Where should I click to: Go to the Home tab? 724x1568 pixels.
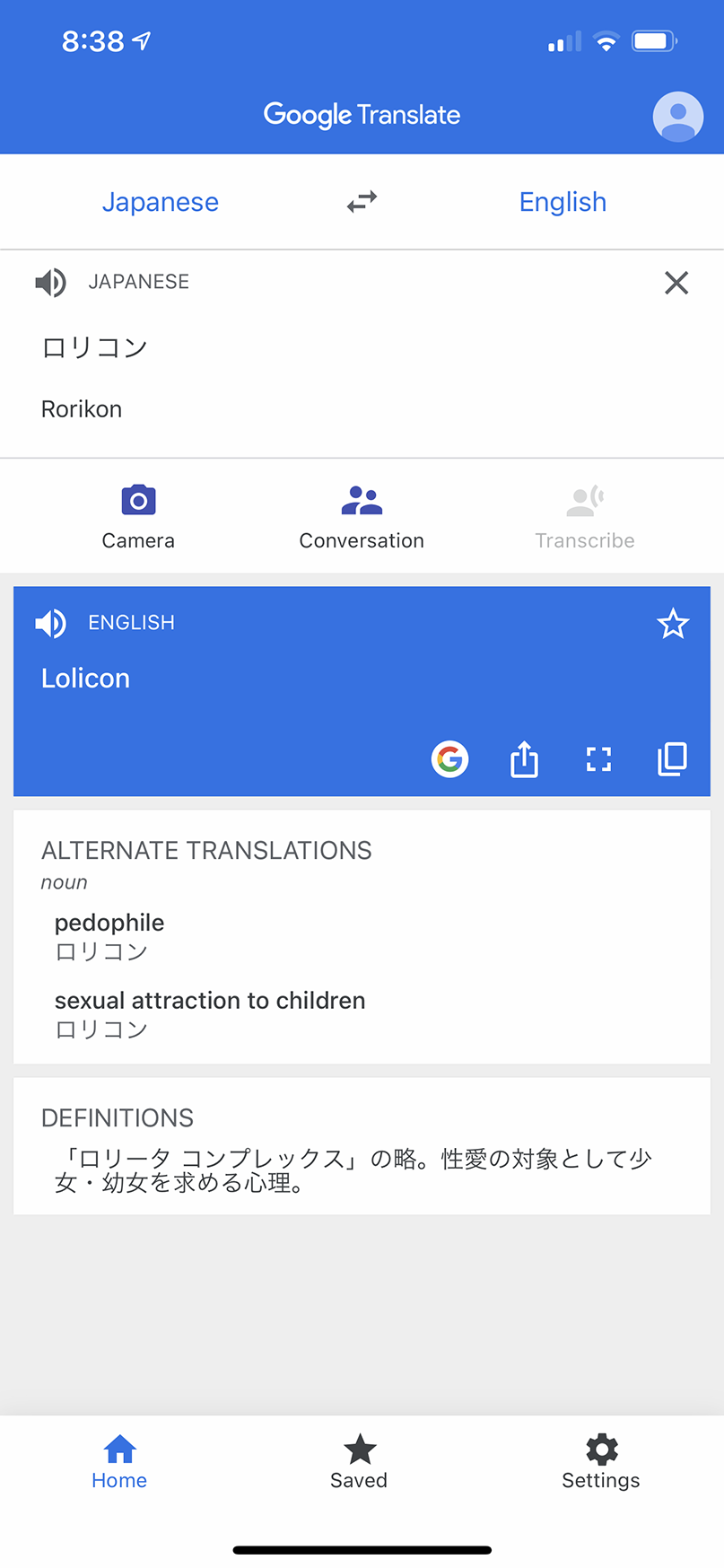pyautogui.click(x=119, y=1461)
